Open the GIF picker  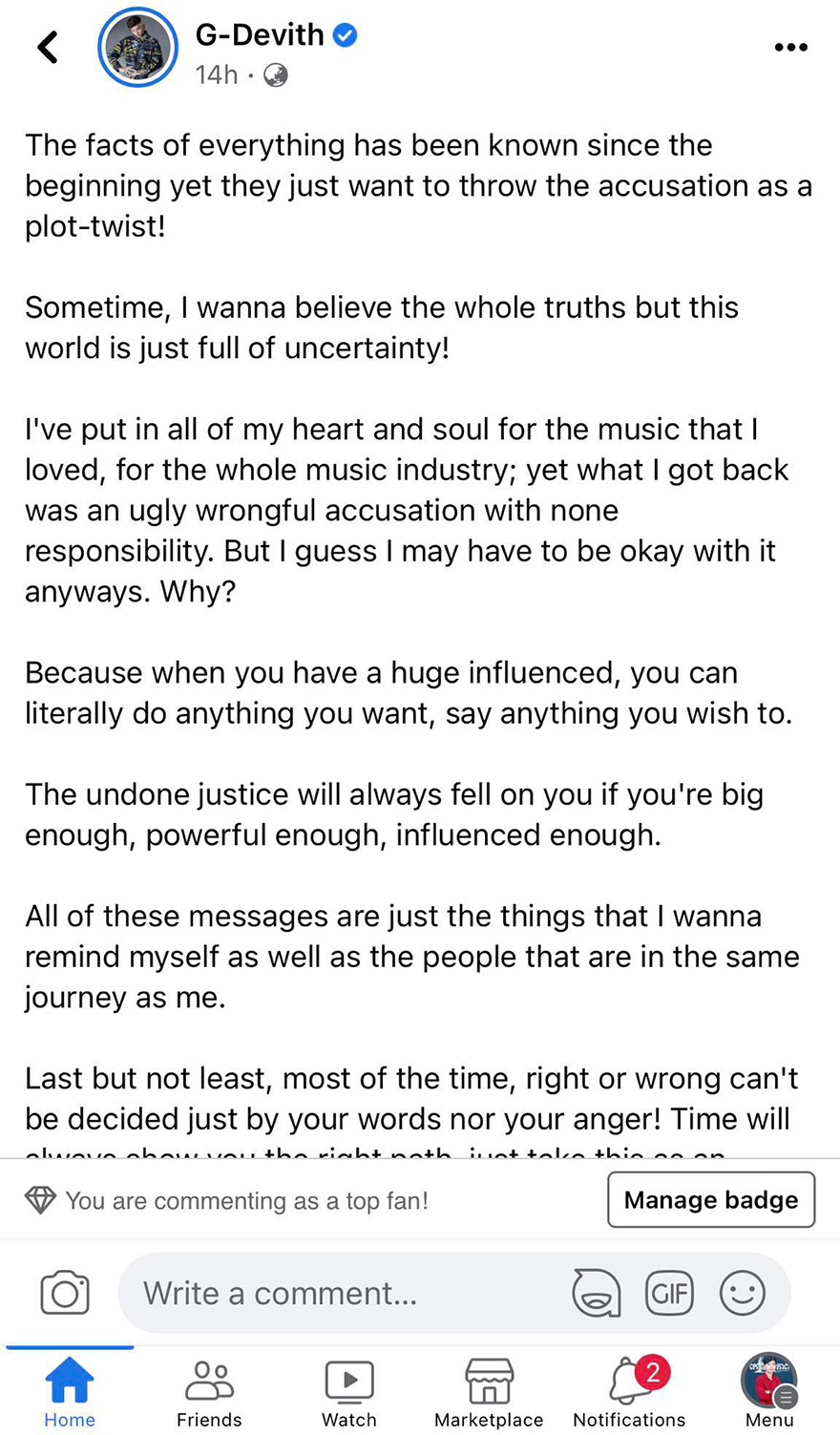(x=669, y=1293)
